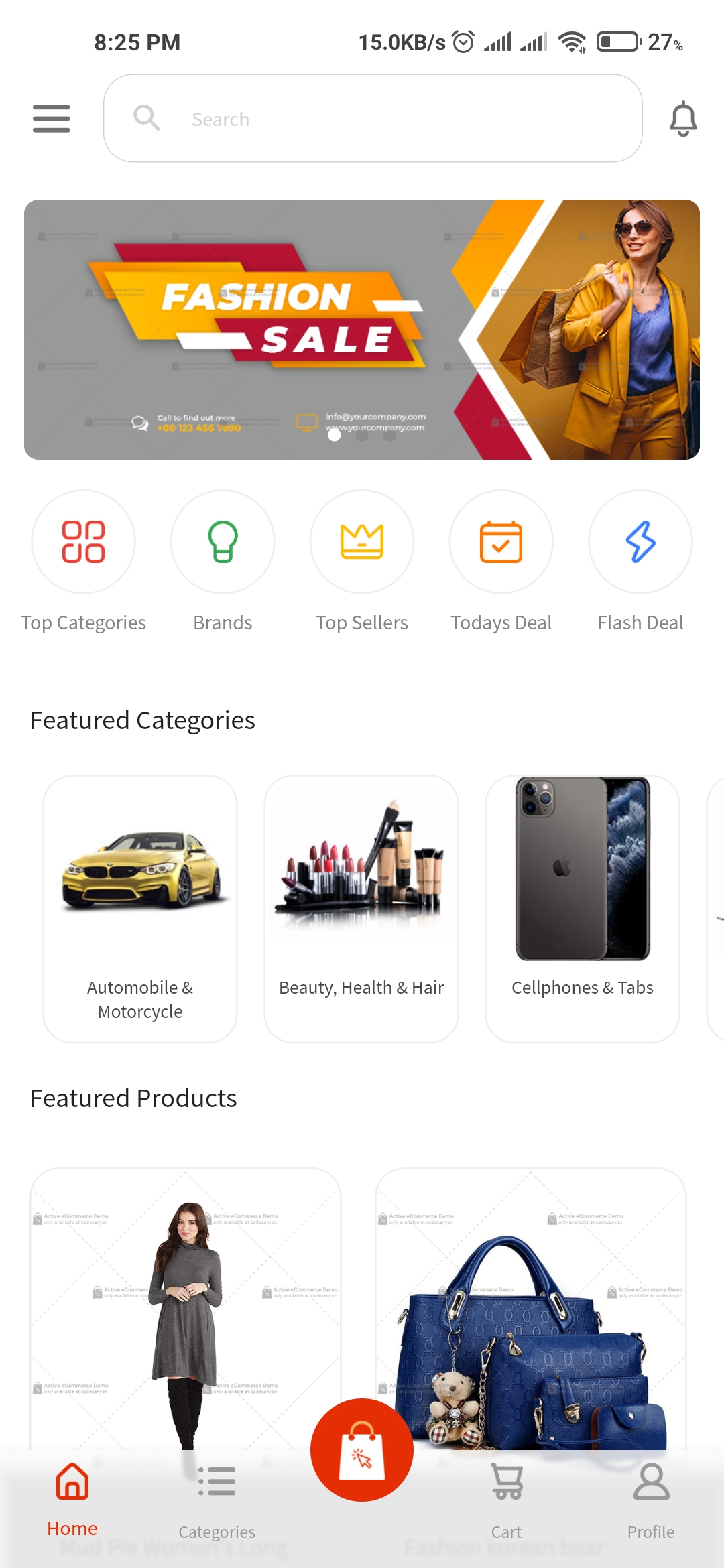
Task: Open the notifications bell
Action: [683, 119]
